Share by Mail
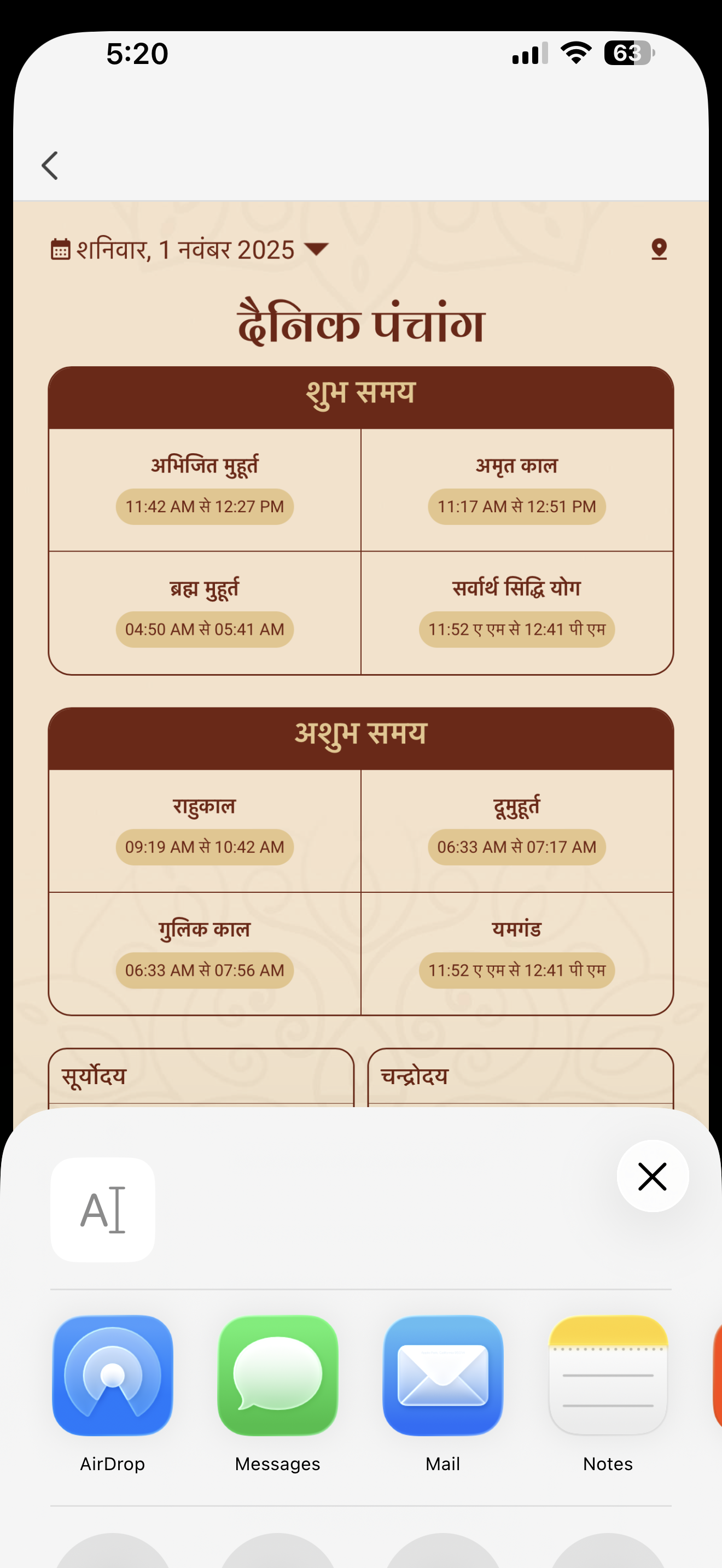Viewport: 722px width, 1568px height. (442, 1376)
